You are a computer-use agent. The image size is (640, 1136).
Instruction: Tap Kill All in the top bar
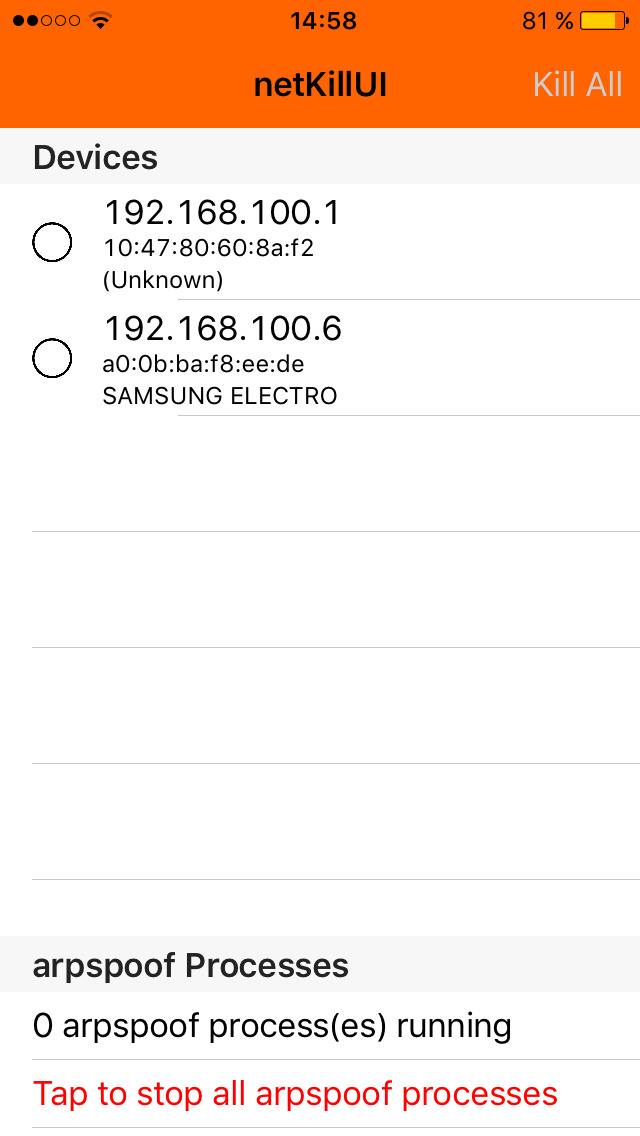point(577,85)
